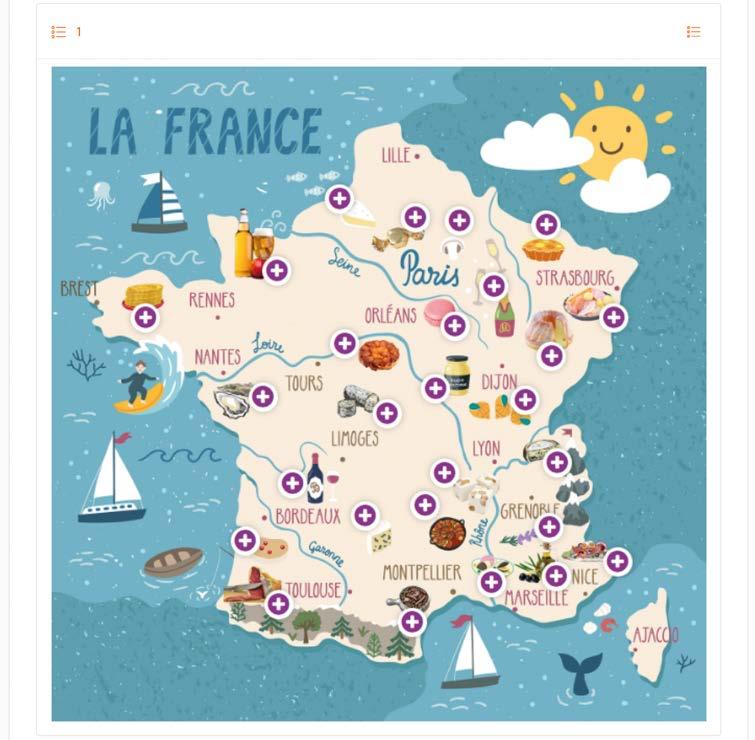Image resolution: width=755 pixels, height=740 pixels.
Task: Select the plus hotspot beside the blue cheese
Action: 365,516
